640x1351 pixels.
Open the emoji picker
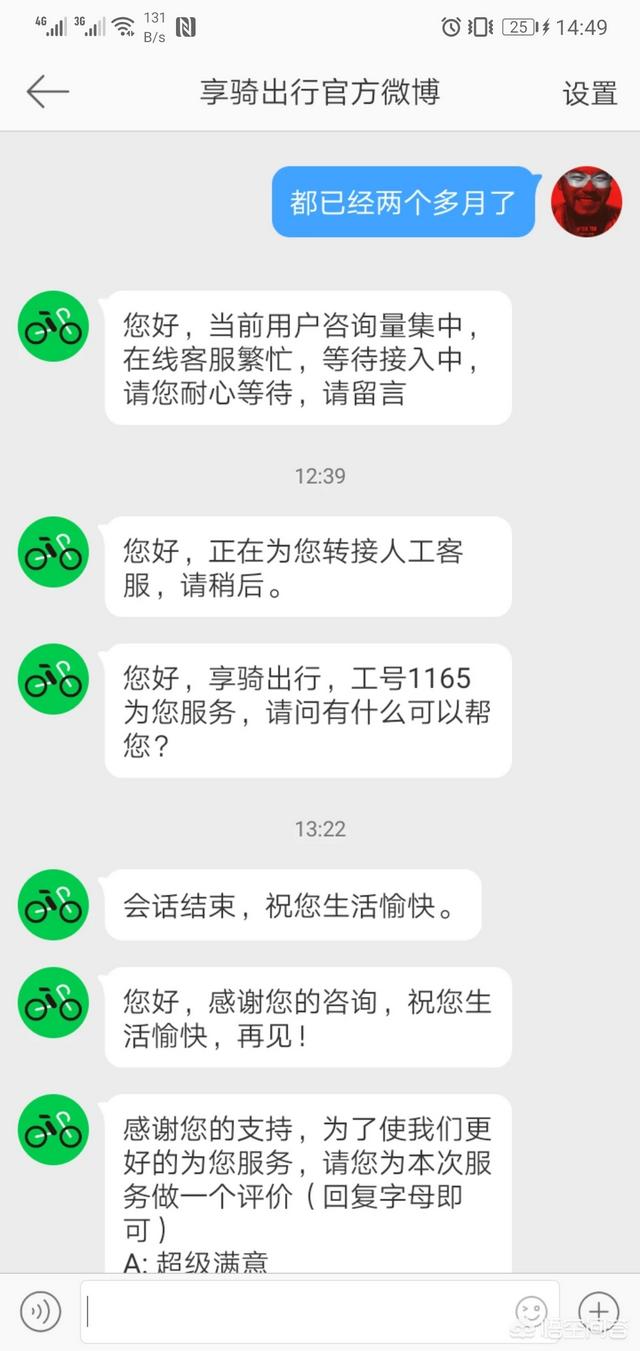coord(531,1311)
